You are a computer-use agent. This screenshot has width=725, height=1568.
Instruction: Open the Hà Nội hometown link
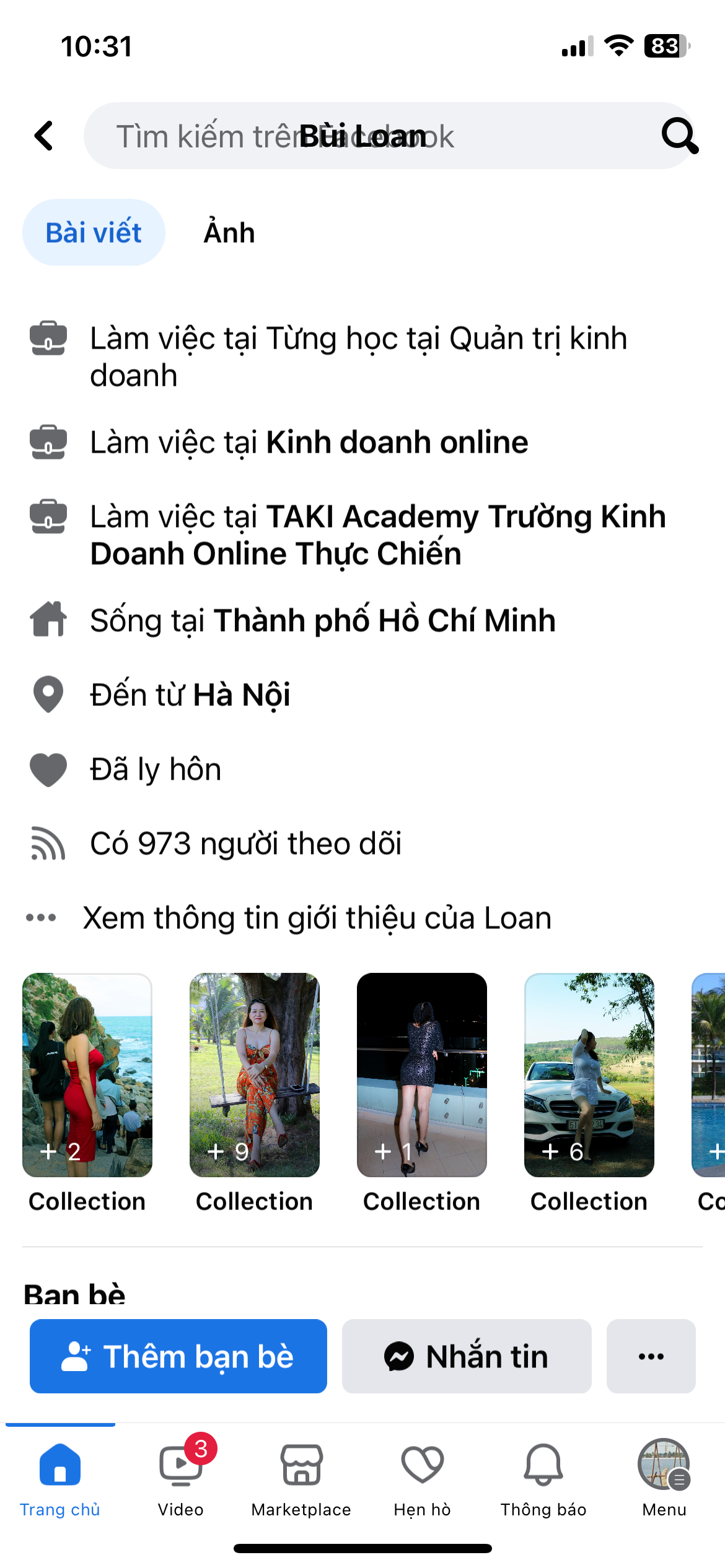coord(242,694)
